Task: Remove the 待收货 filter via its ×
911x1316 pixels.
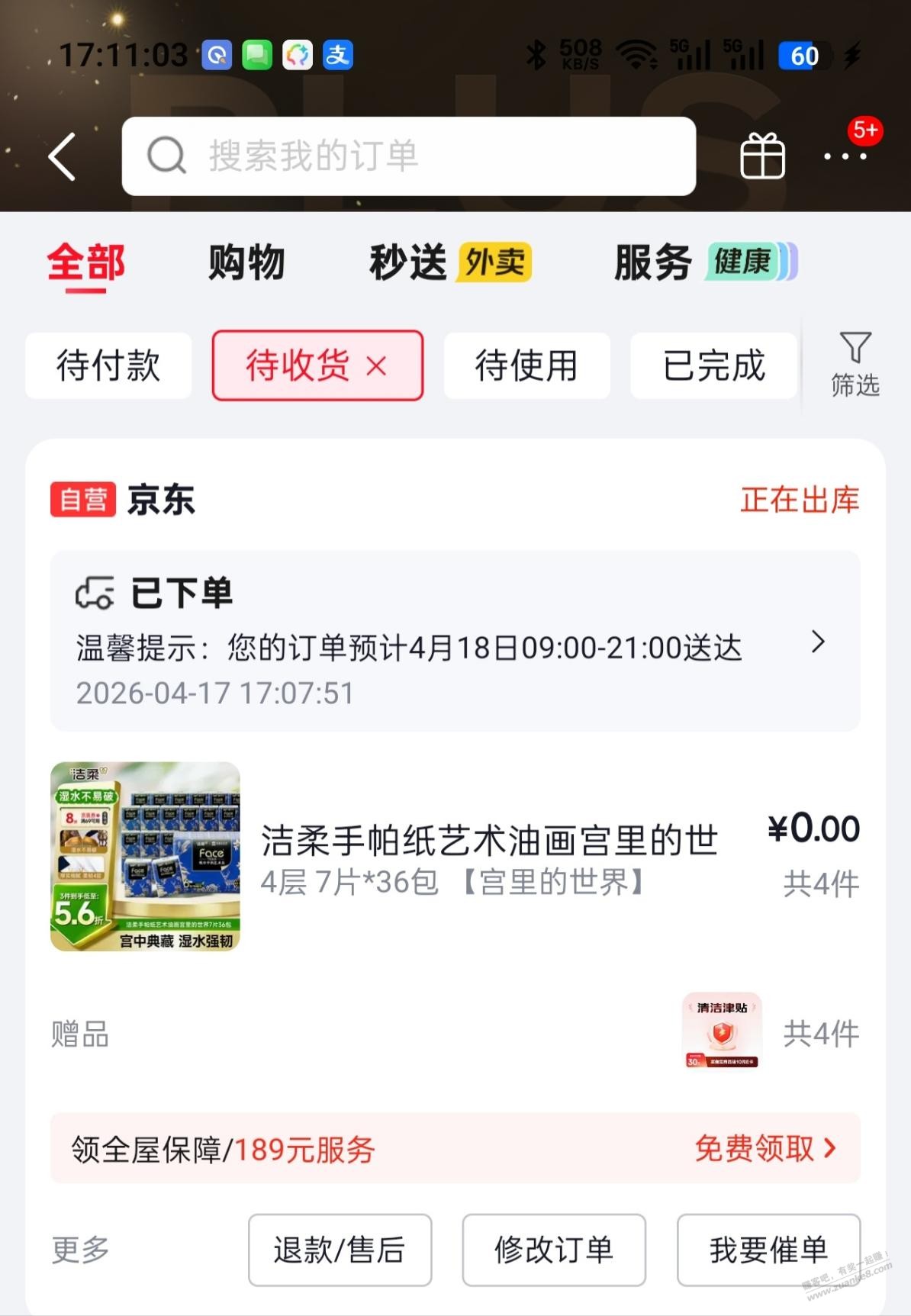Action: 378,366
